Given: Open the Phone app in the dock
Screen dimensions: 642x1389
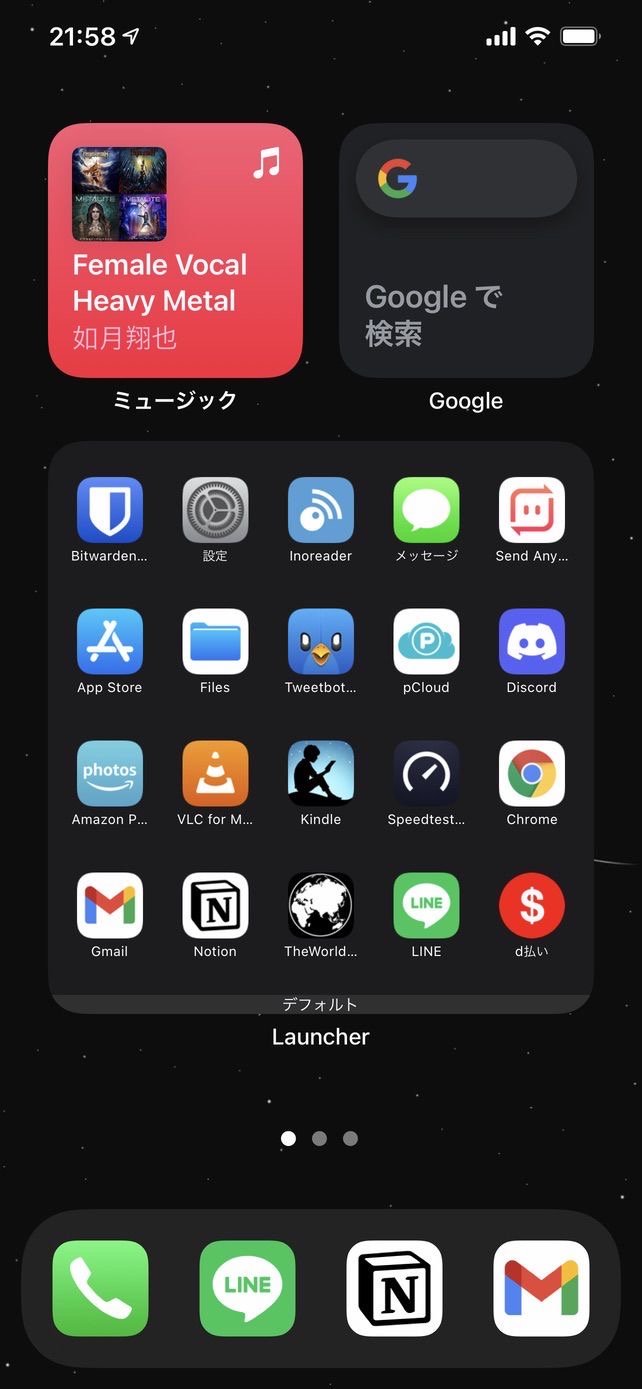Looking at the screenshot, I should (100, 1288).
